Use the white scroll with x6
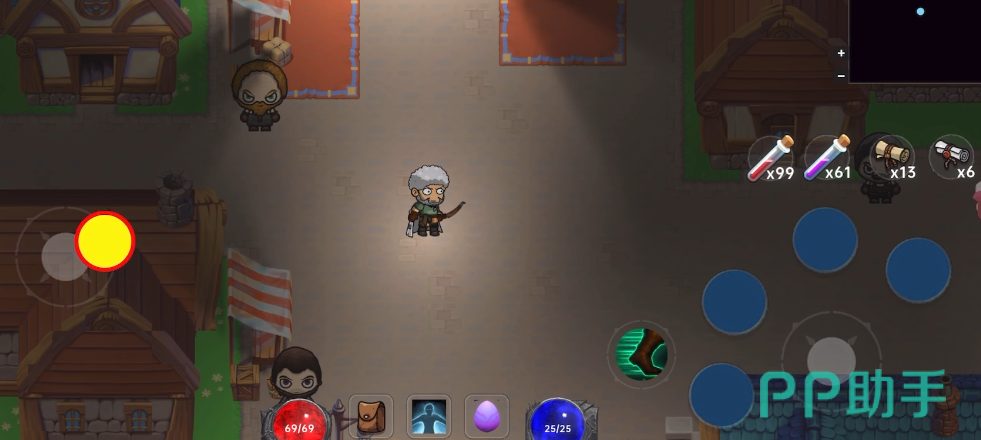Screen dimensions: 981x440 (951, 157)
